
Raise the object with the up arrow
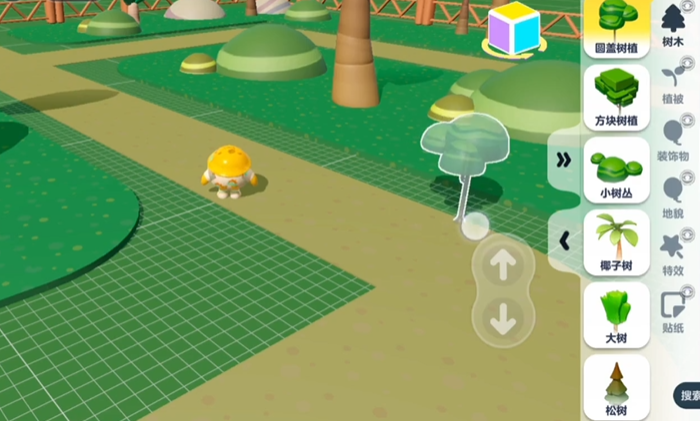point(503,265)
